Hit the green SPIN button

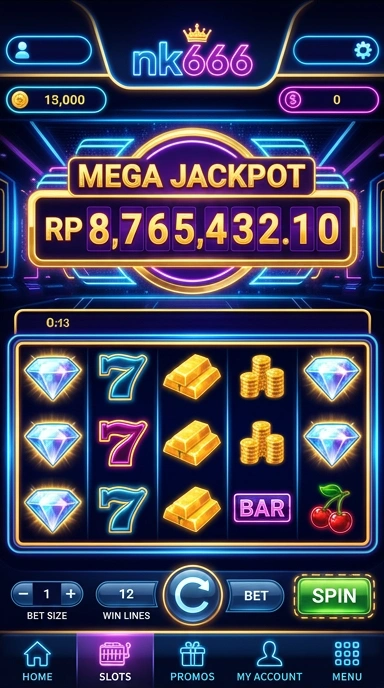coord(334,596)
